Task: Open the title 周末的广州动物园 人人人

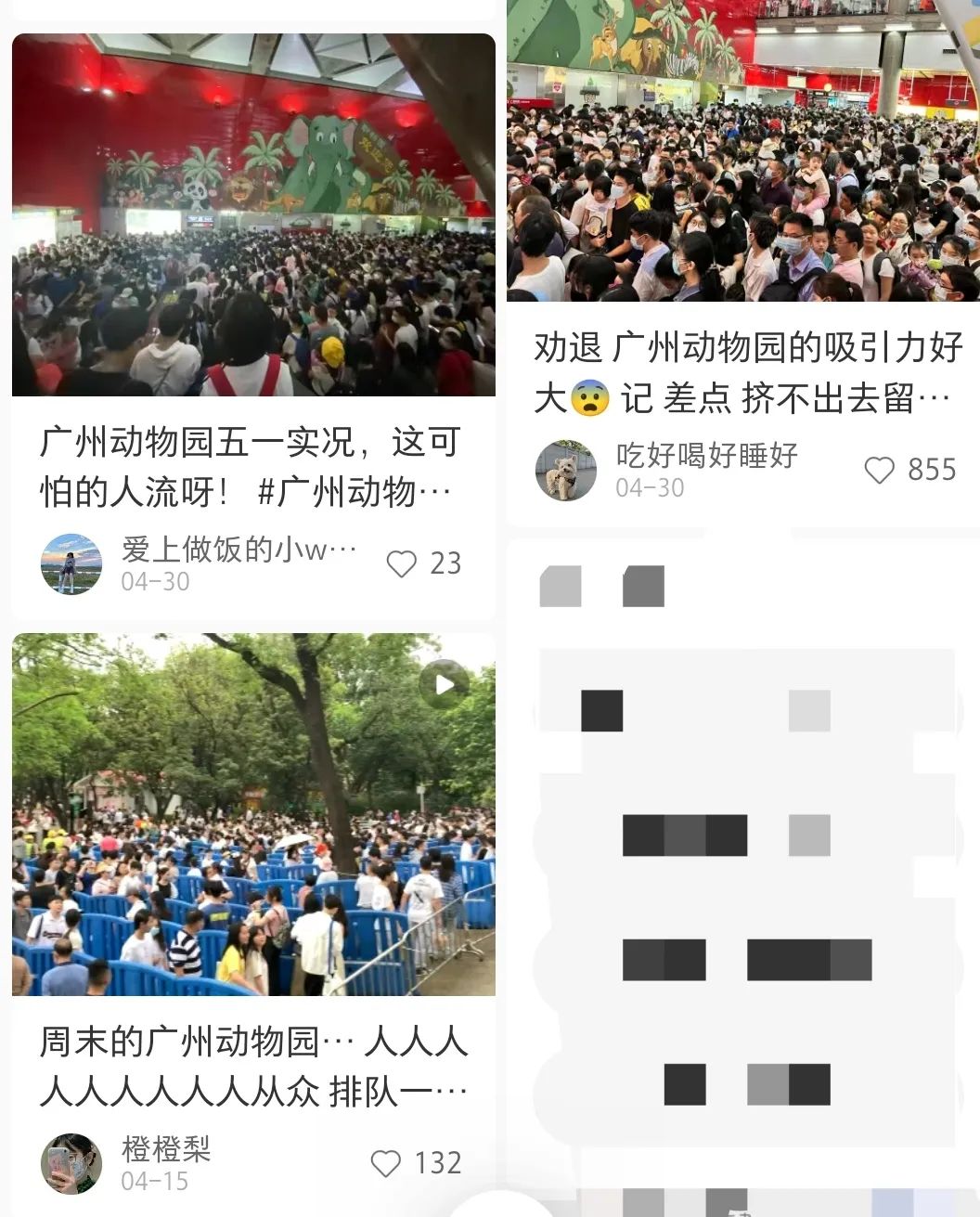Action: tap(253, 1067)
